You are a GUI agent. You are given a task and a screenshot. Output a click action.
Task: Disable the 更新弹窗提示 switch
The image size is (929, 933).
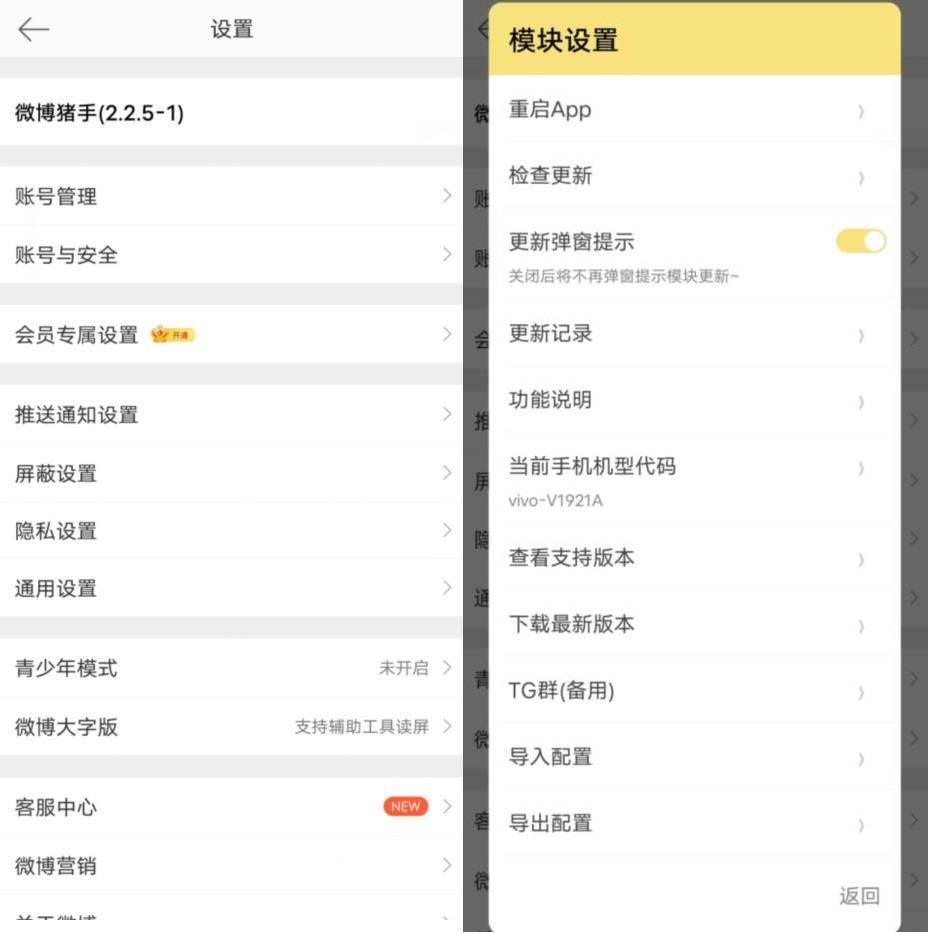(861, 241)
